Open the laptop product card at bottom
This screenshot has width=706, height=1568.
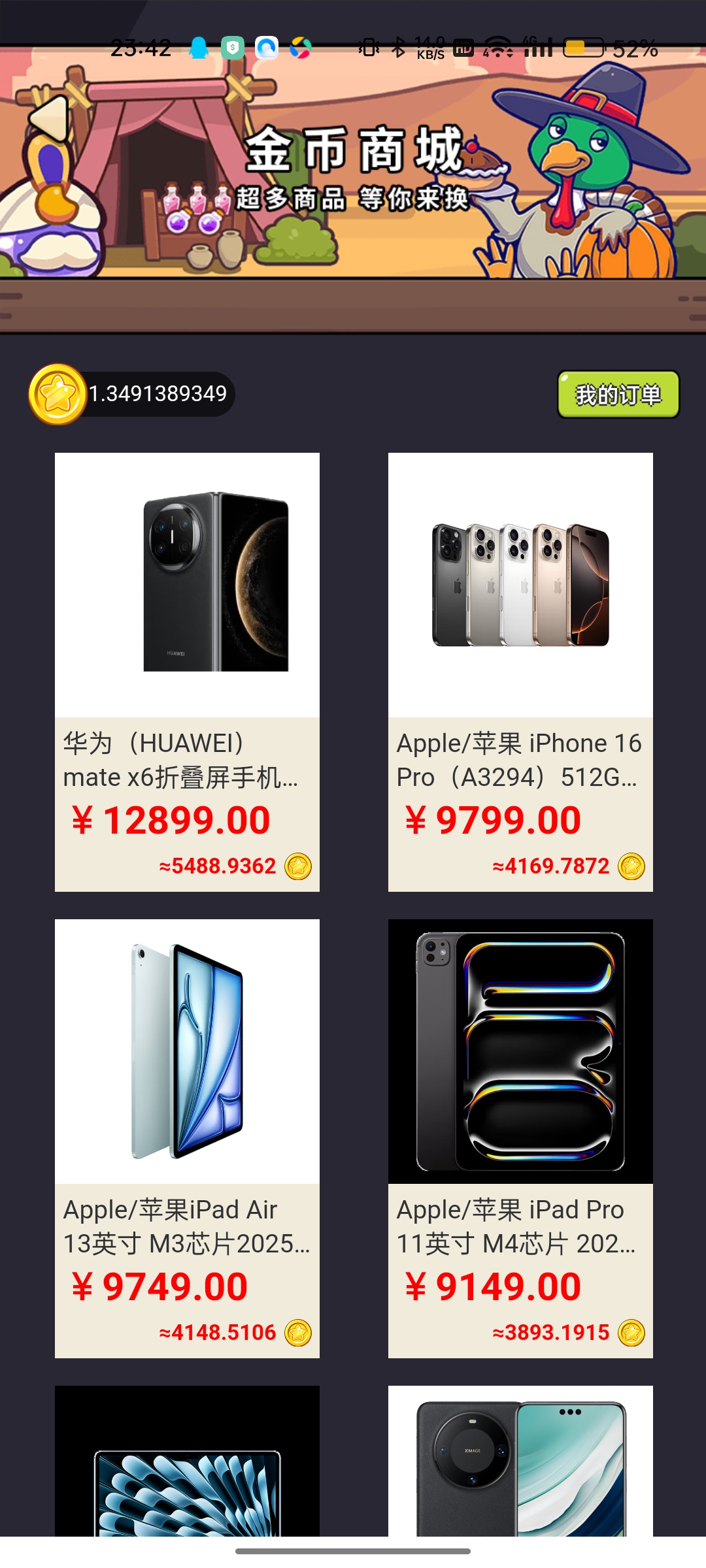pyautogui.click(x=187, y=1462)
